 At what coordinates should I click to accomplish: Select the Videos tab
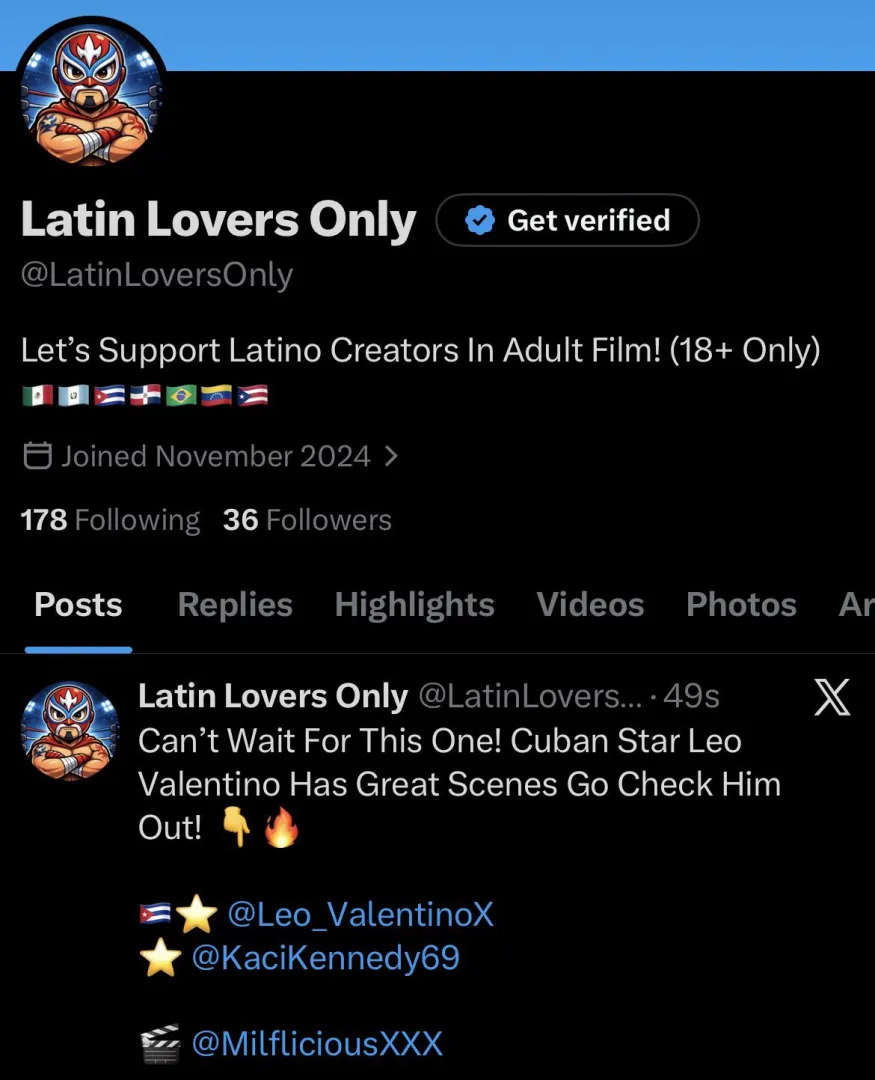(x=590, y=604)
